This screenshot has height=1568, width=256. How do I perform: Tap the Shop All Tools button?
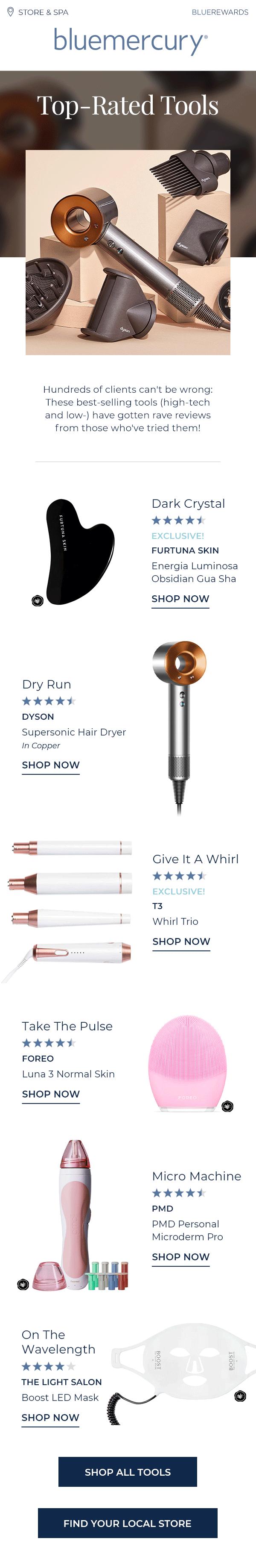128,1472
